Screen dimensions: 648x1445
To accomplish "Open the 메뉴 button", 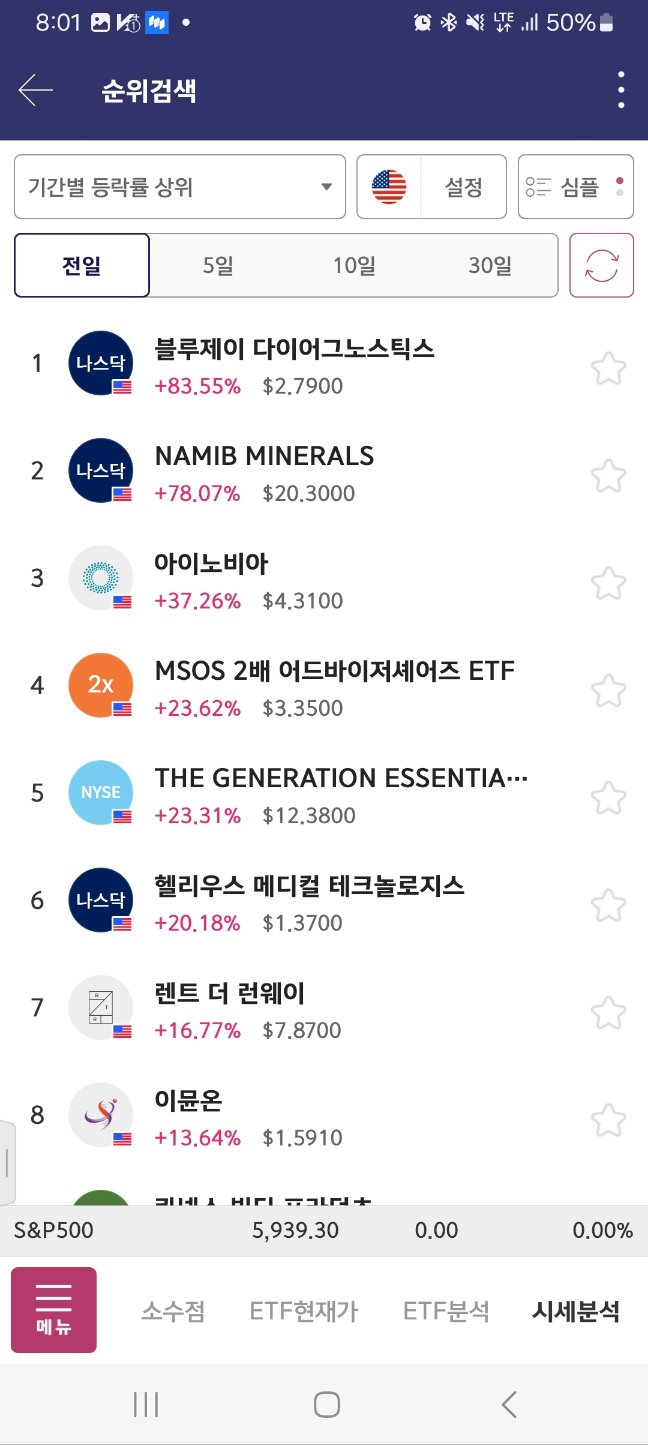I will pyautogui.click(x=54, y=1310).
